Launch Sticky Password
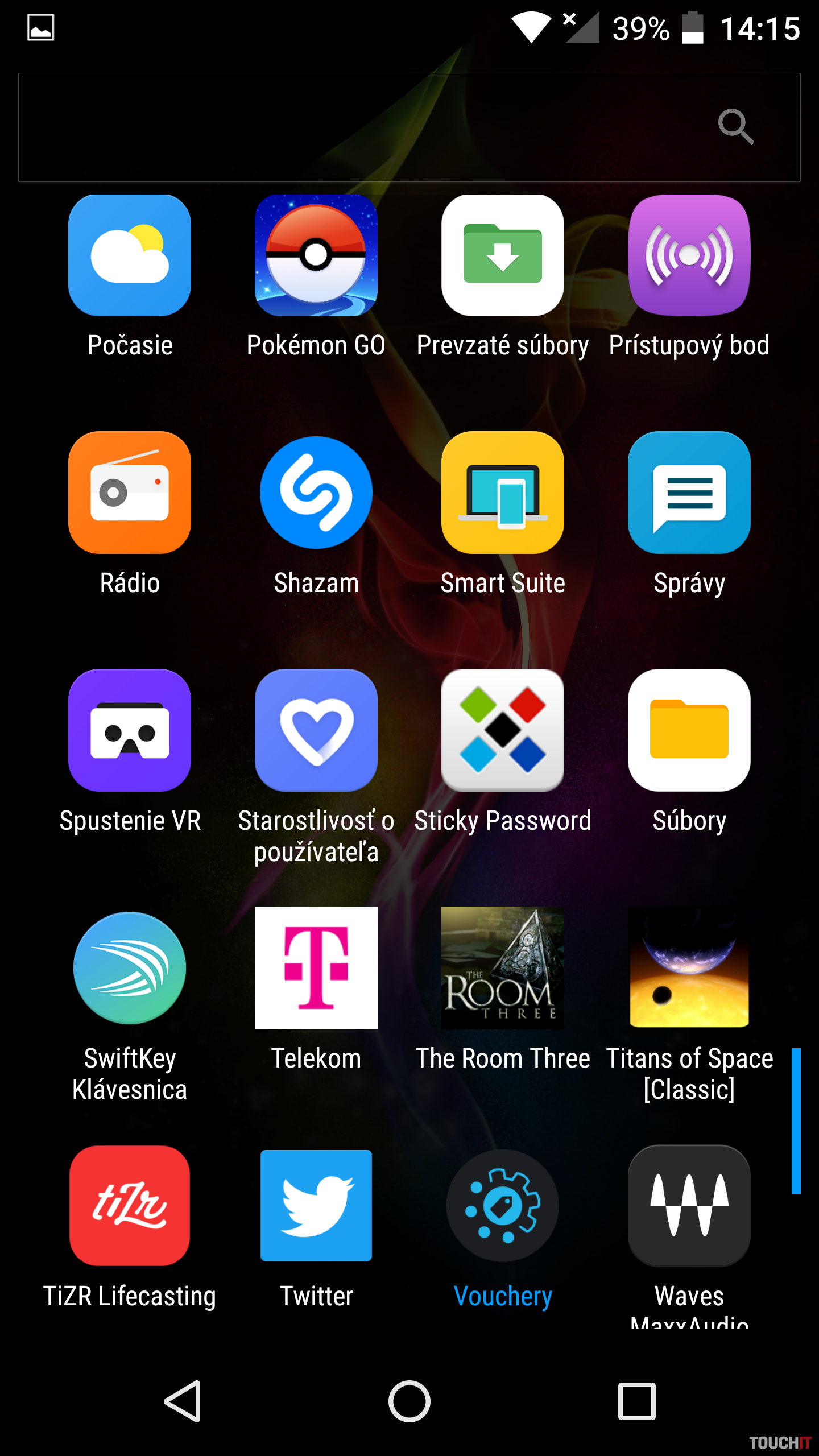Viewport: 819px width, 1456px height. click(x=503, y=730)
